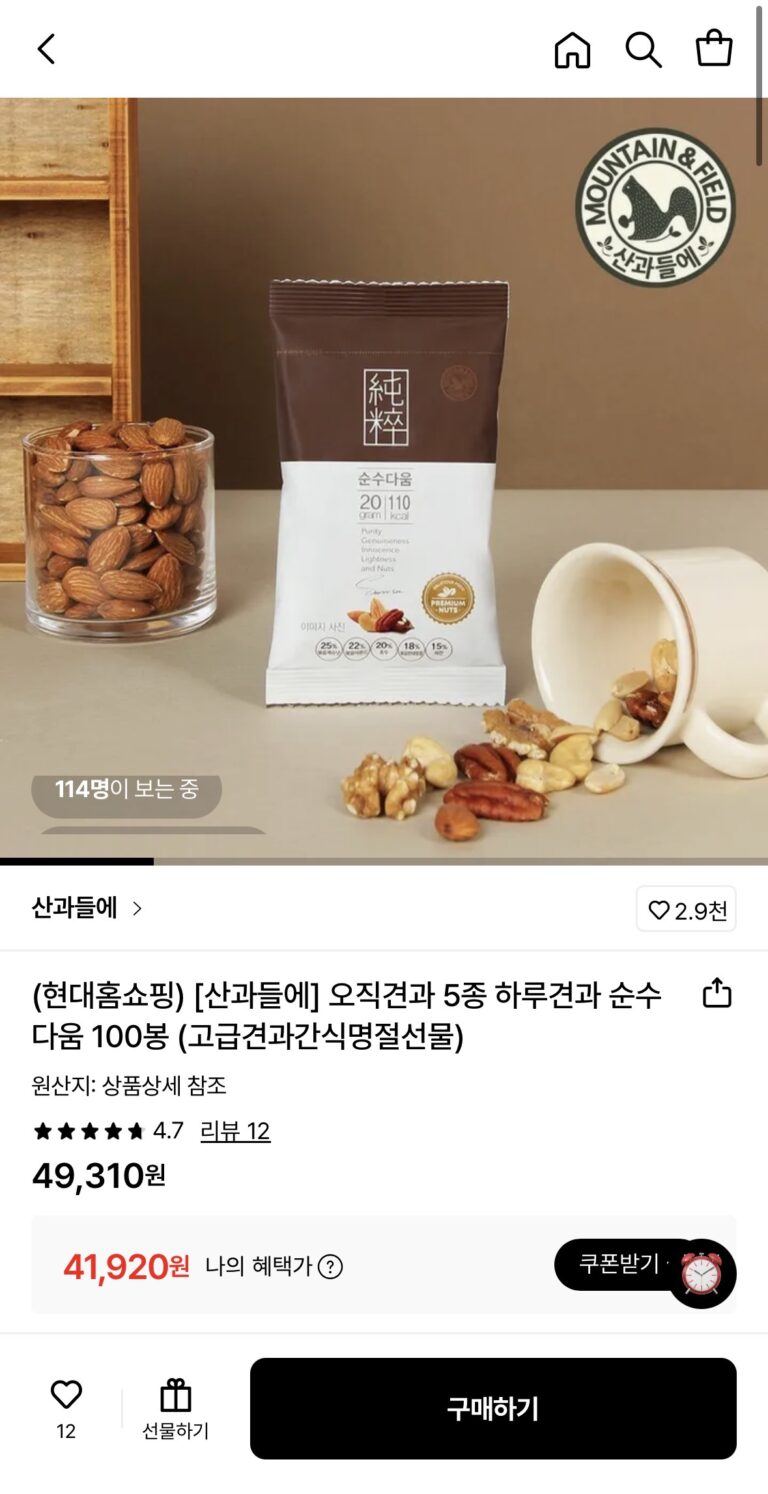Like the brand with the 2.9천 heart
768x1494 pixels.
686,909
